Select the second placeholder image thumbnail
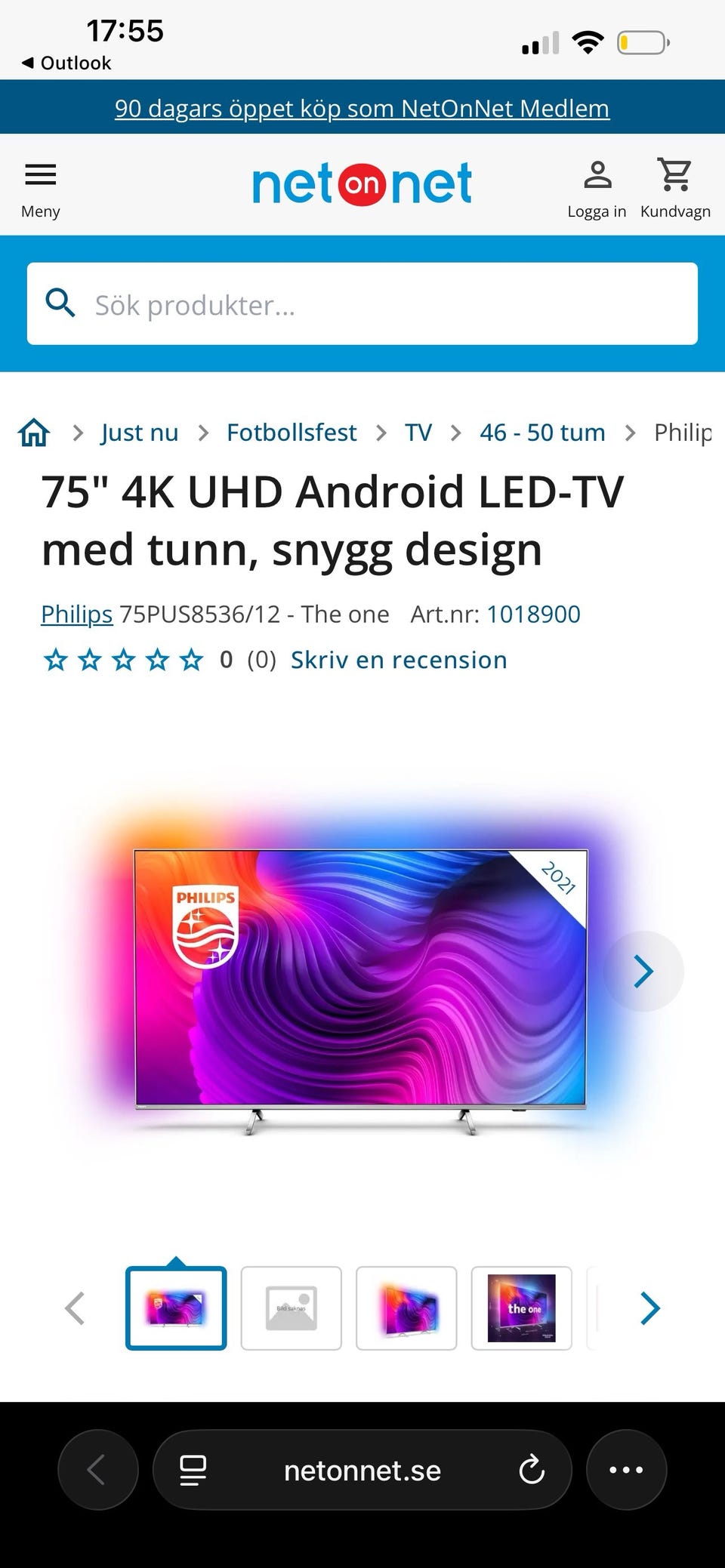Viewport: 725px width, 1568px height. [x=292, y=1308]
